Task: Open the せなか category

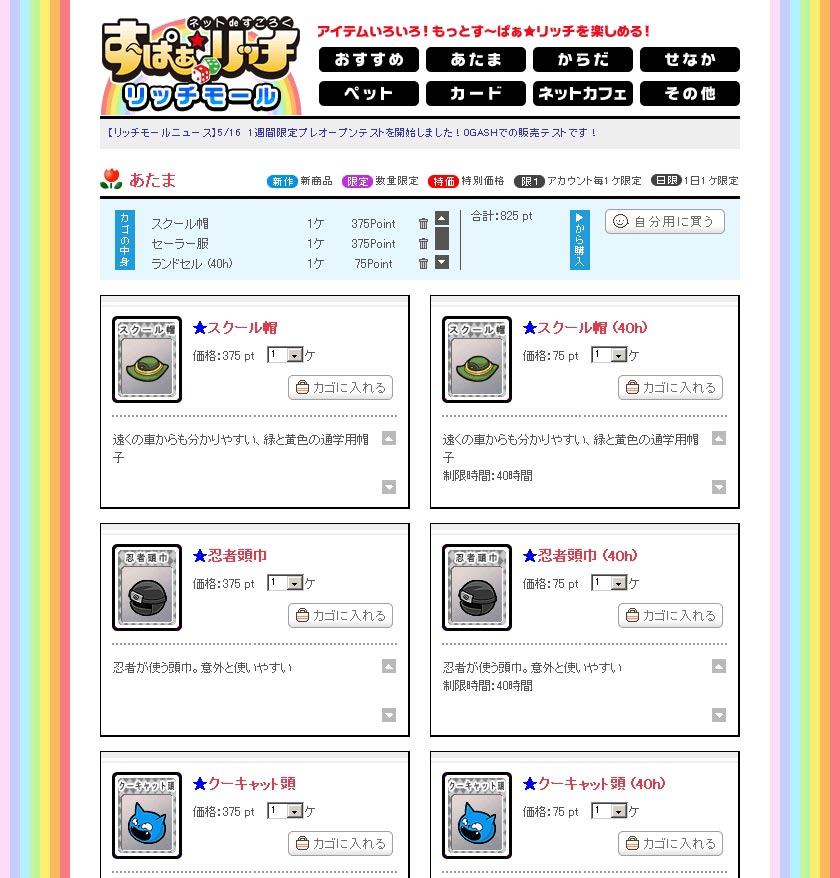Action: point(689,60)
